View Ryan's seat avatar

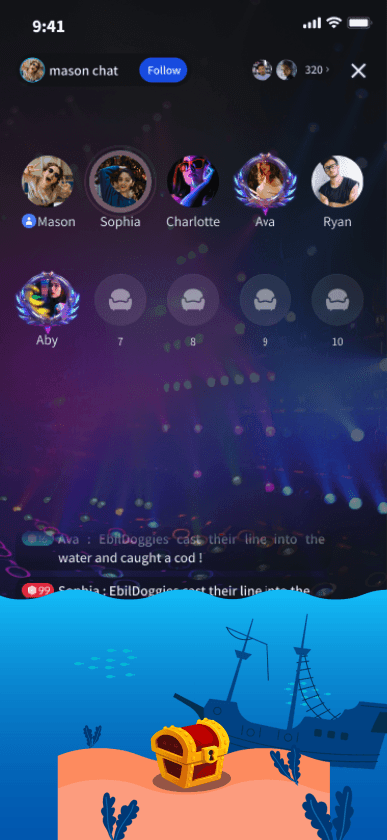(x=337, y=182)
